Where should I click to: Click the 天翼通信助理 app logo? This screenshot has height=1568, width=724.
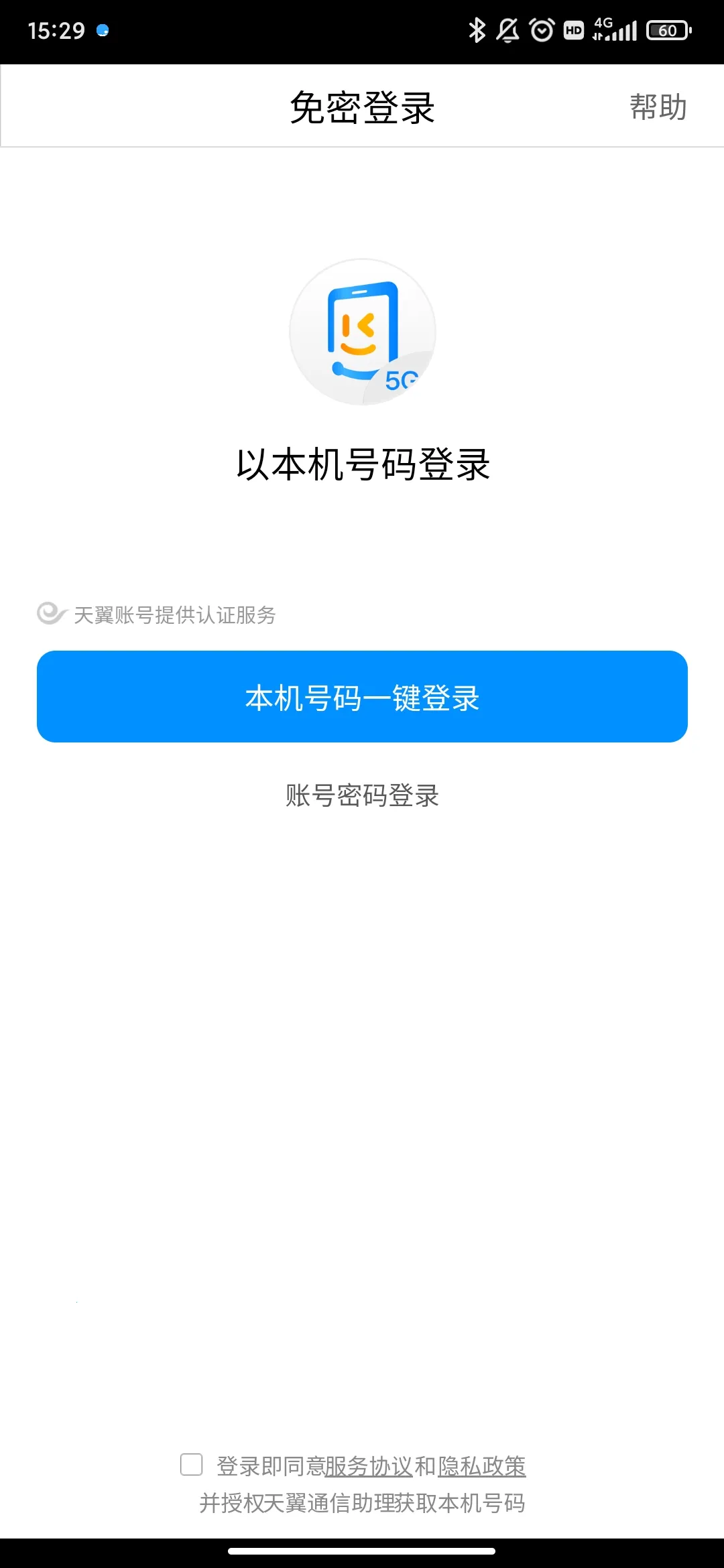click(x=362, y=333)
